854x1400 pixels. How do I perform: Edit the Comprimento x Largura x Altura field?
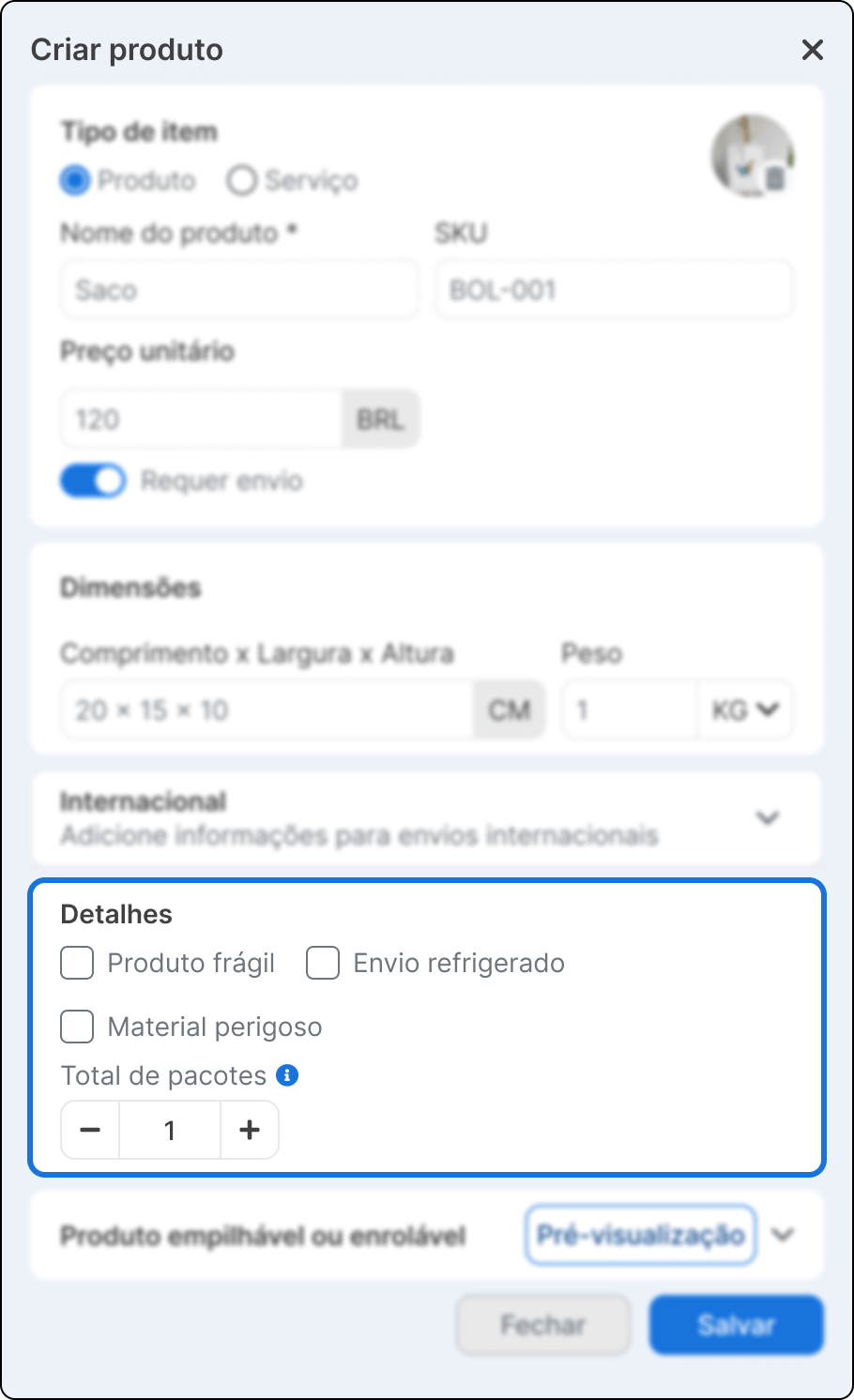pos(267,709)
